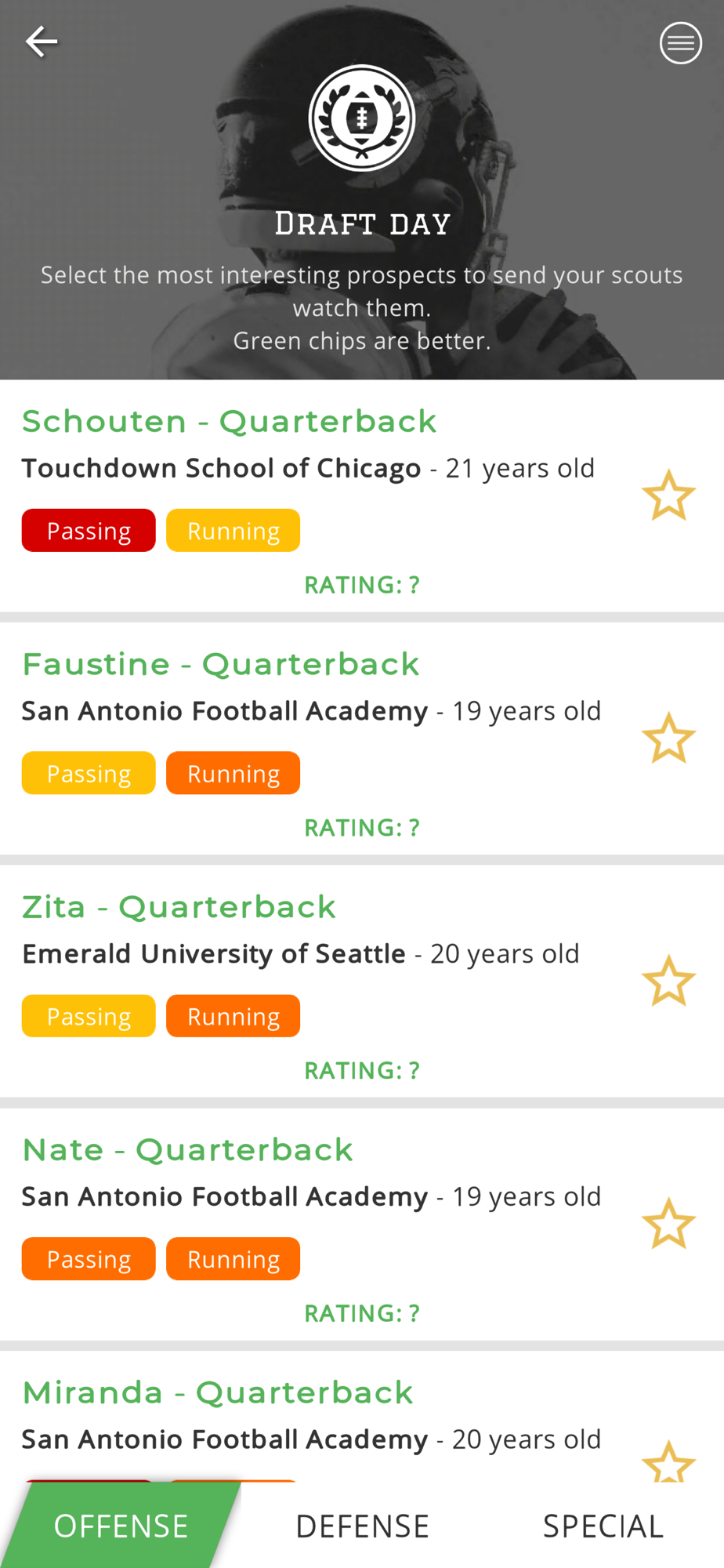724x1568 pixels.
Task: Favorite Zita using the star icon
Action: click(668, 981)
